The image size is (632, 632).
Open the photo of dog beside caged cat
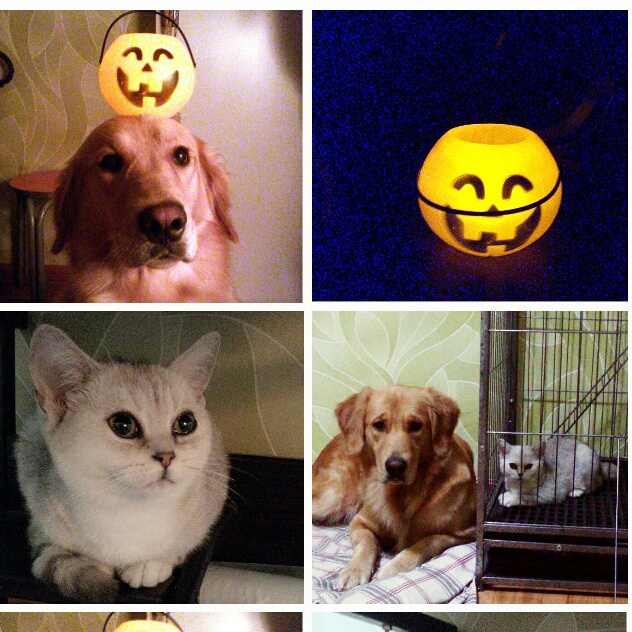[469, 457]
